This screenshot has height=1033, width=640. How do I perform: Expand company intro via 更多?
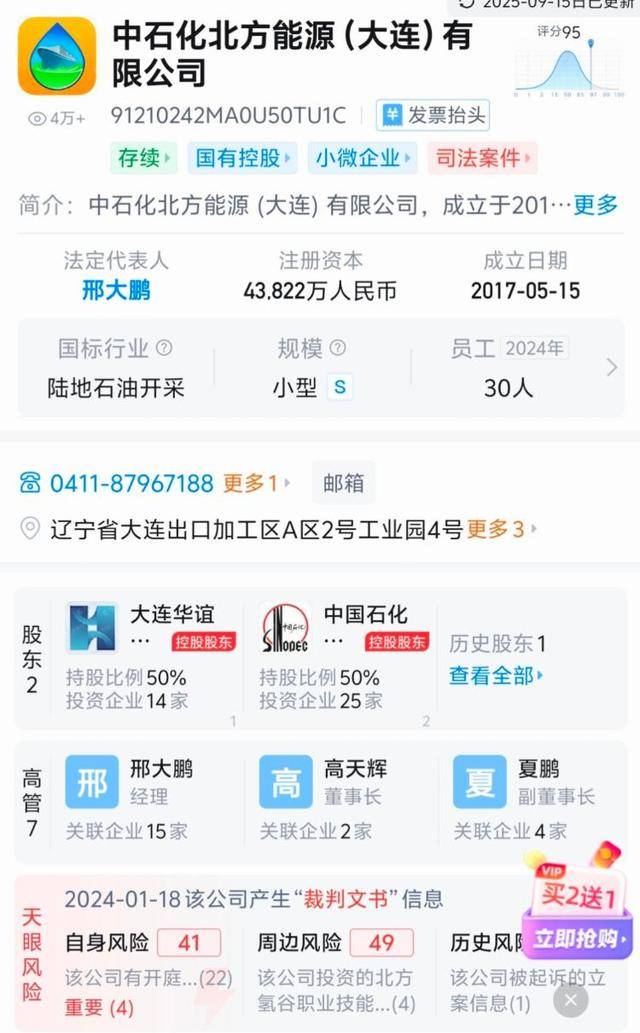(595, 205)
